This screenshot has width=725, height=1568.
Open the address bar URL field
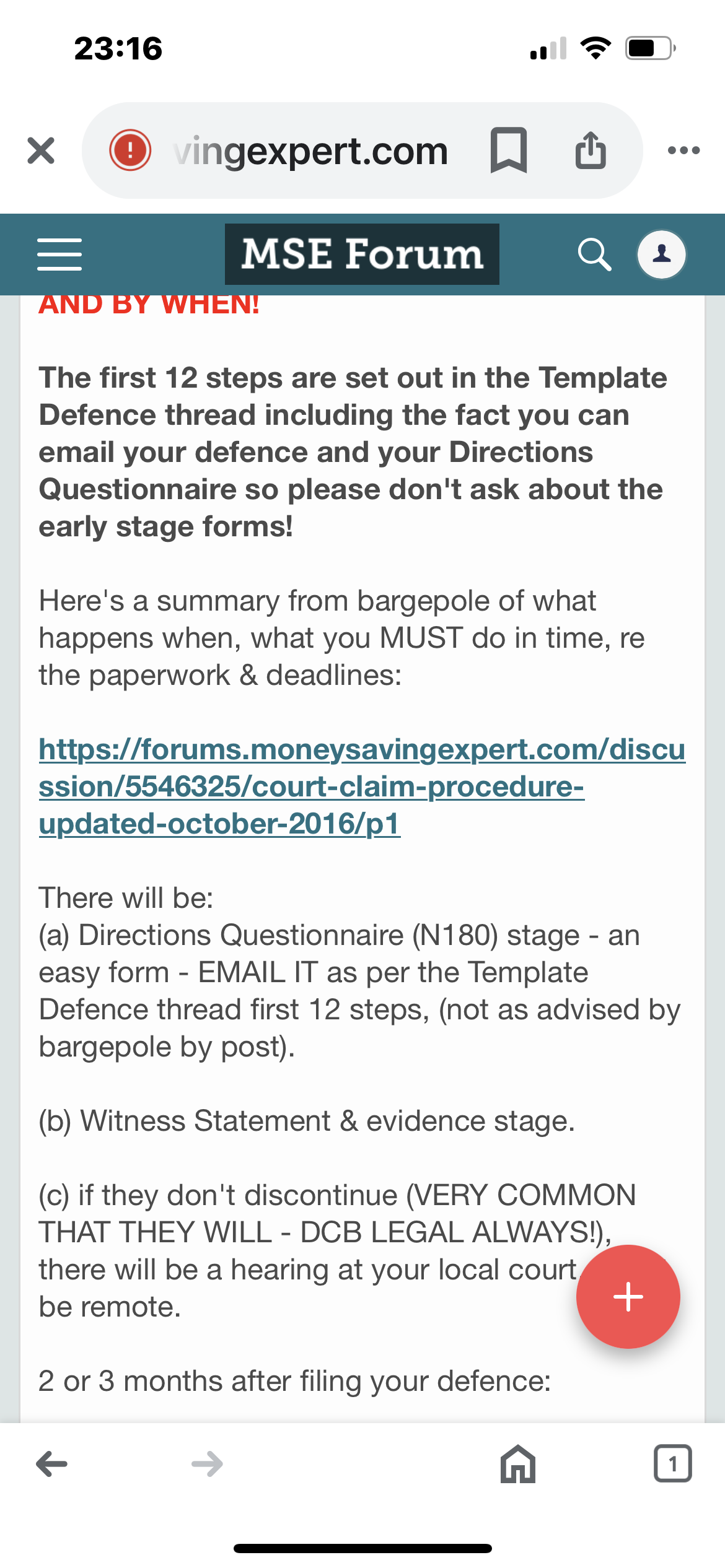(x=310, y=150)
